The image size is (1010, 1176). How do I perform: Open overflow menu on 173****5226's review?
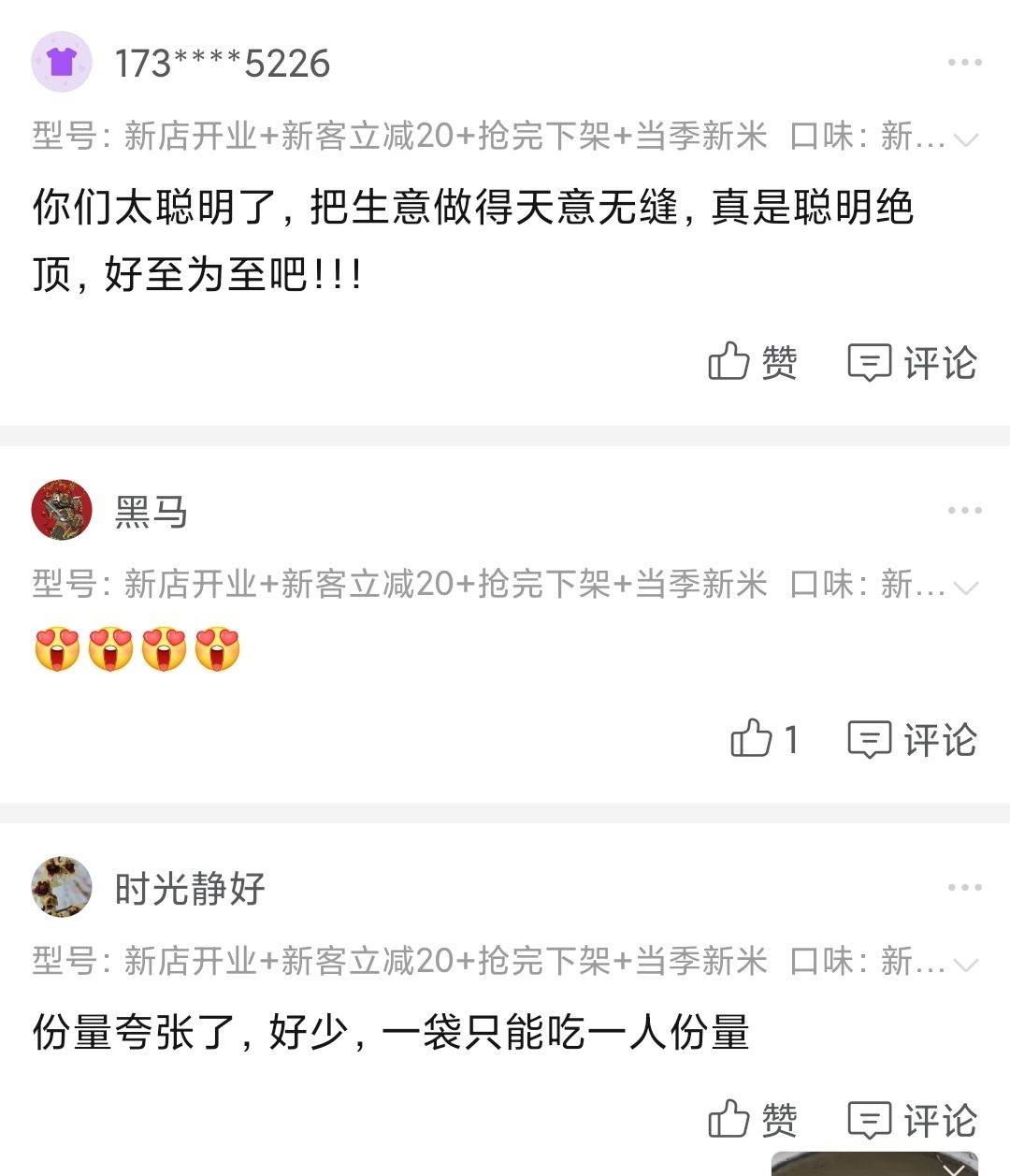pos(964,63)
